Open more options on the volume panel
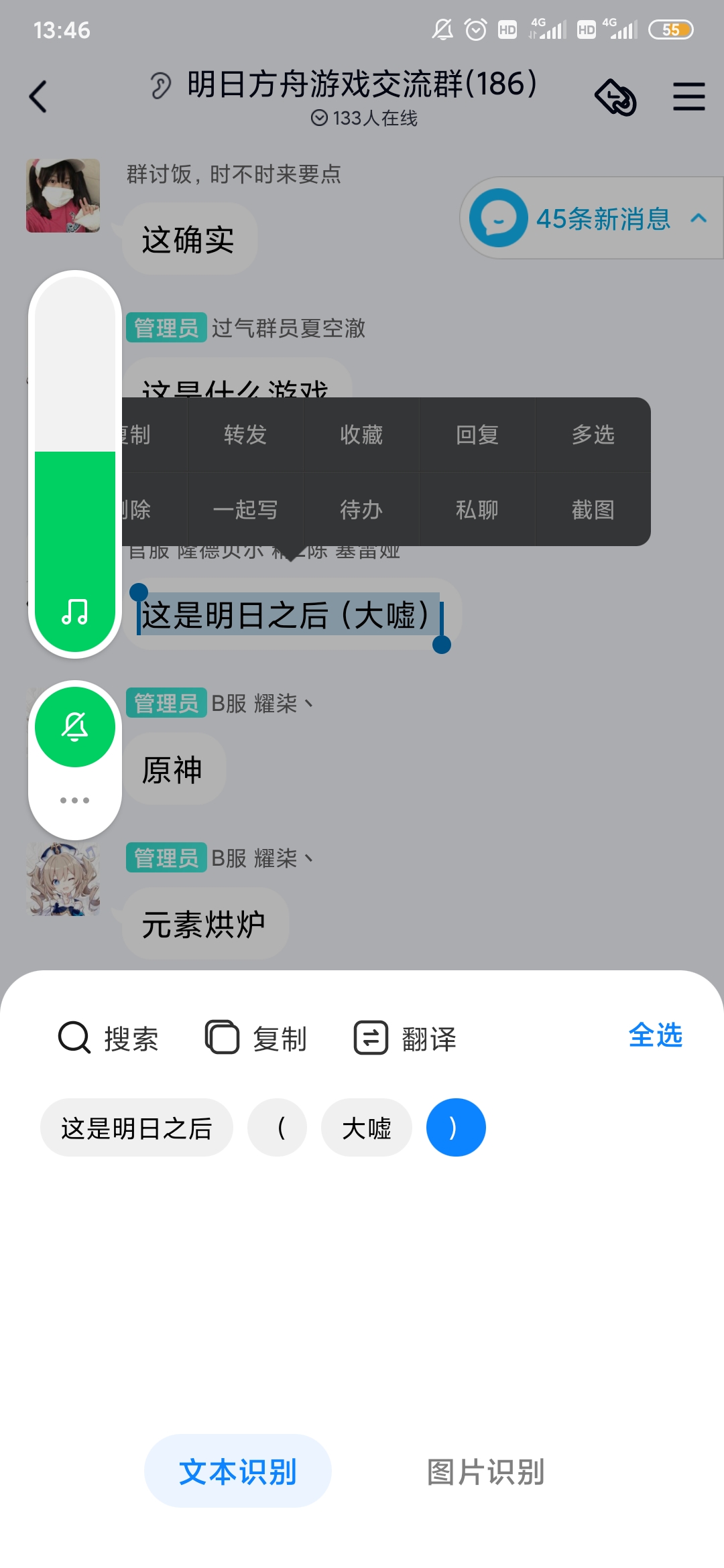The image size is (724, 1568). click(x=75, y=800)
